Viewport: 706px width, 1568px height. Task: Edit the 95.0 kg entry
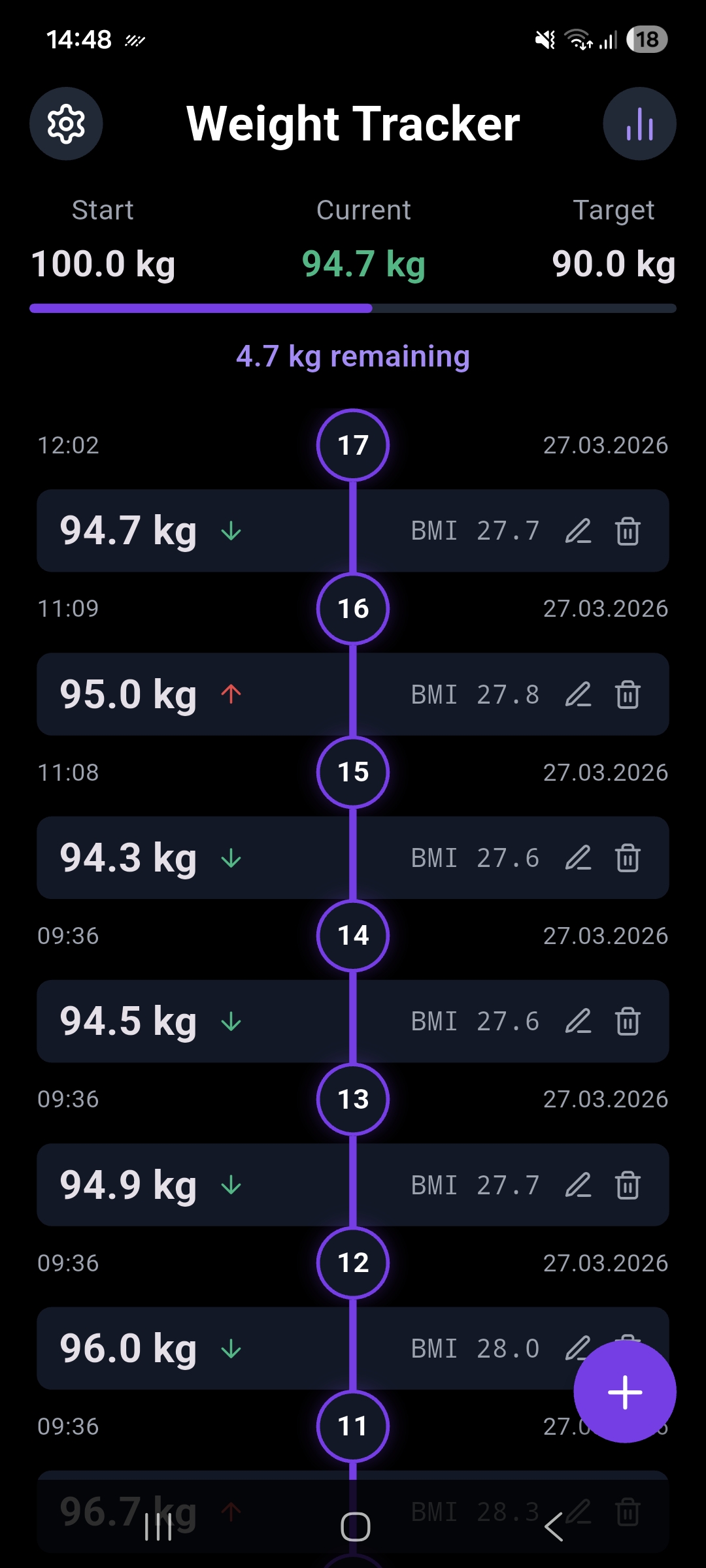579,694
